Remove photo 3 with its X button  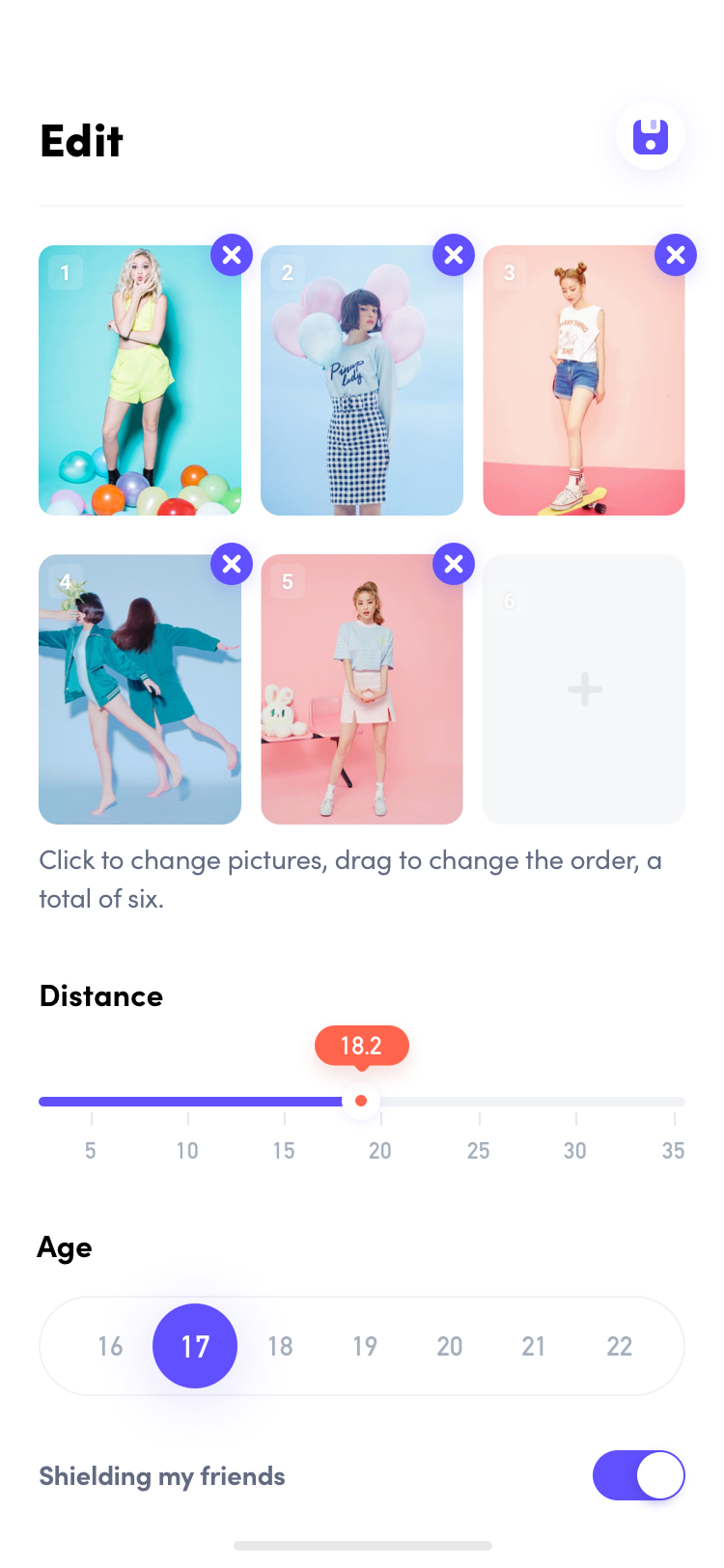[676, 255]
